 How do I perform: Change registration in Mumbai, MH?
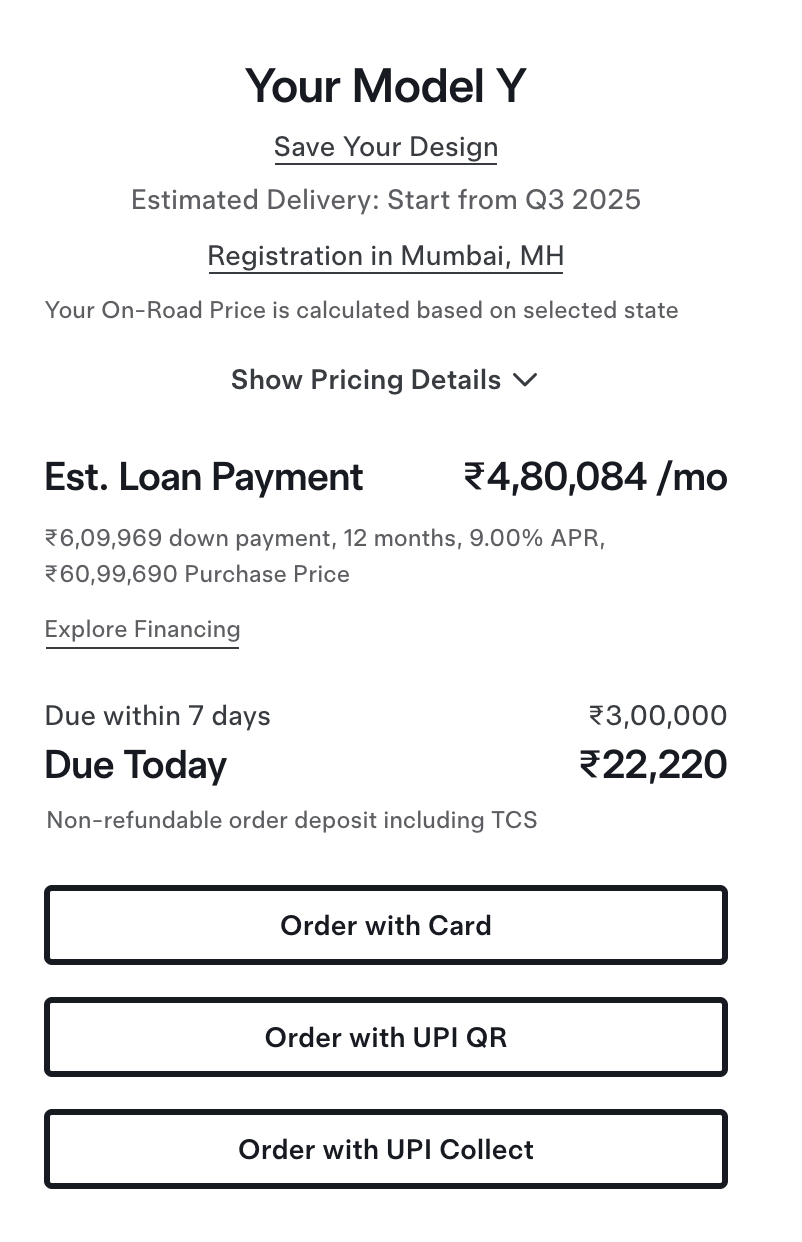coord(385,256)
